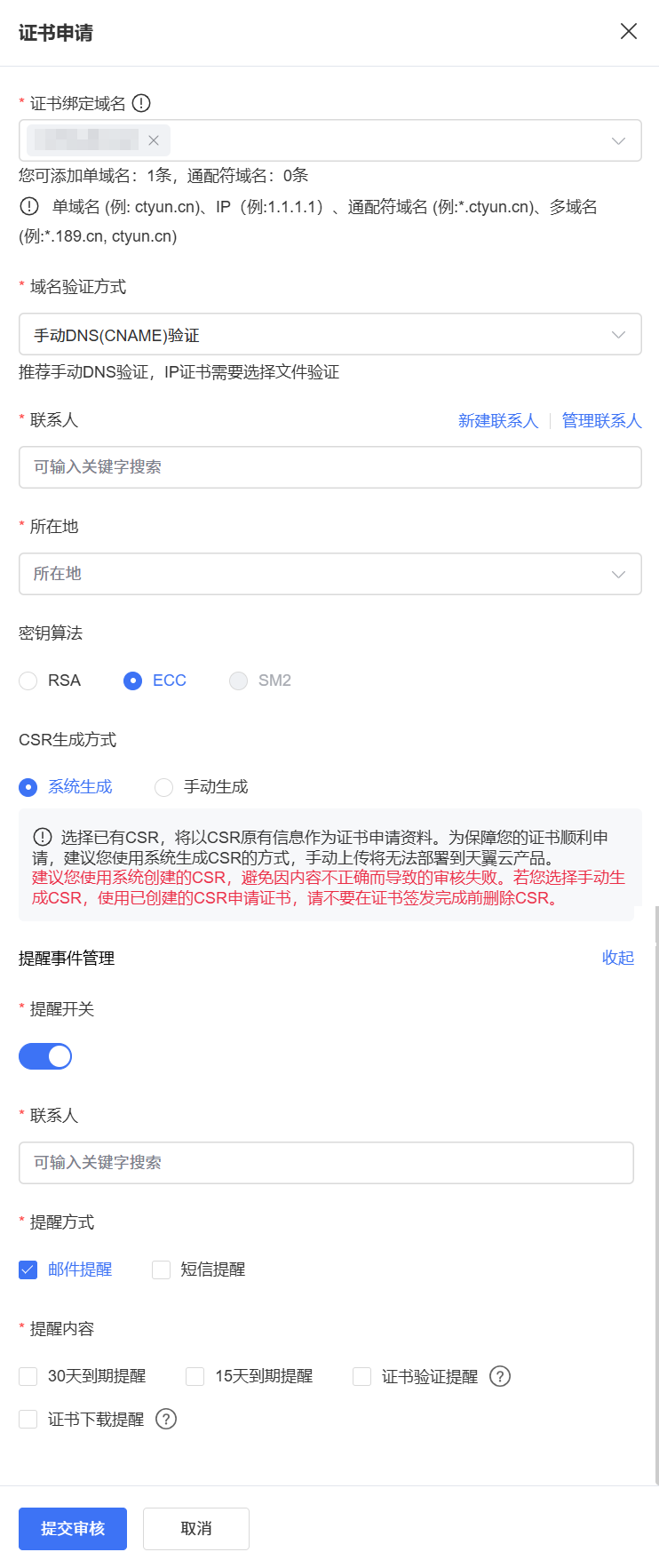
Task: Tap 新建联系人 link
Action: coord(498,420)
